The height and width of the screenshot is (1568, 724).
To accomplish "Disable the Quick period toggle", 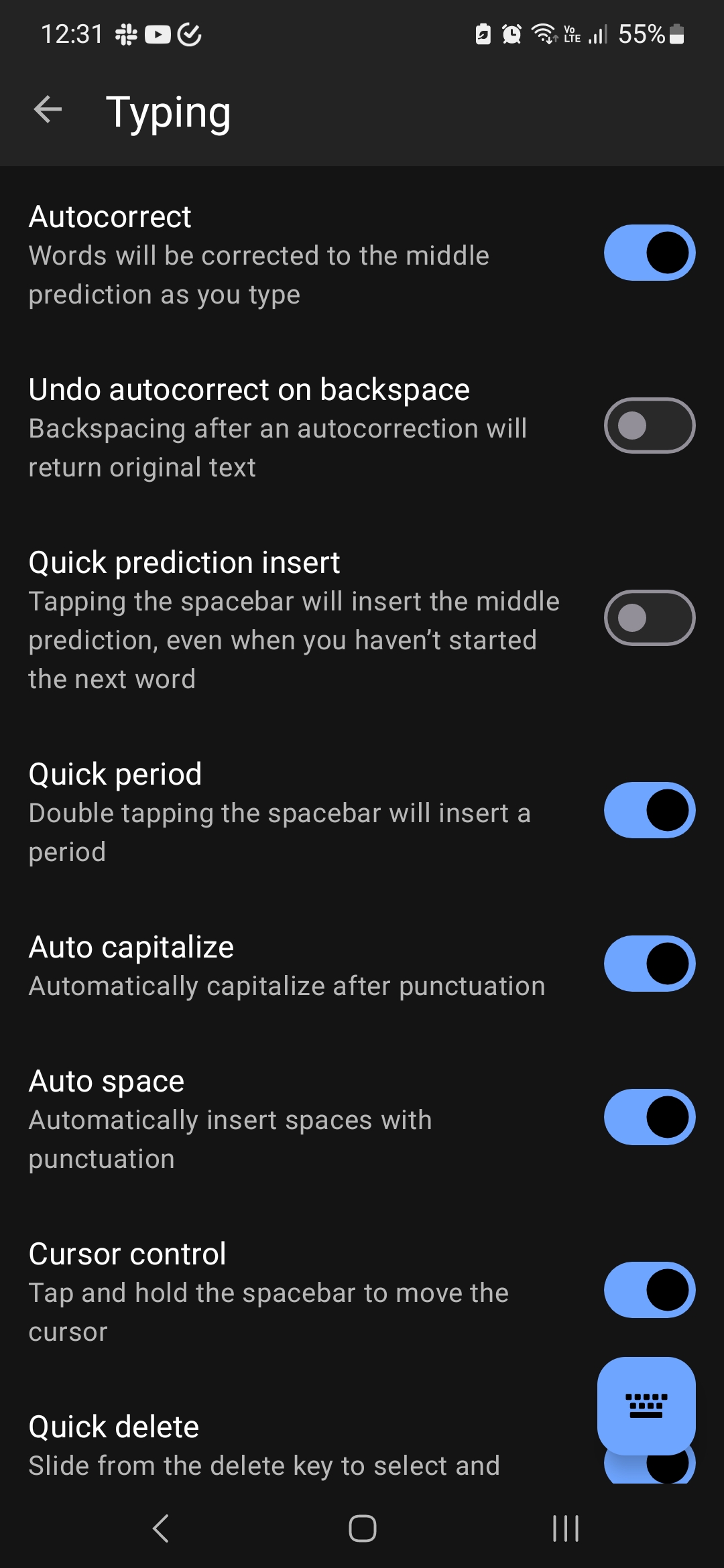I will 649,810.
